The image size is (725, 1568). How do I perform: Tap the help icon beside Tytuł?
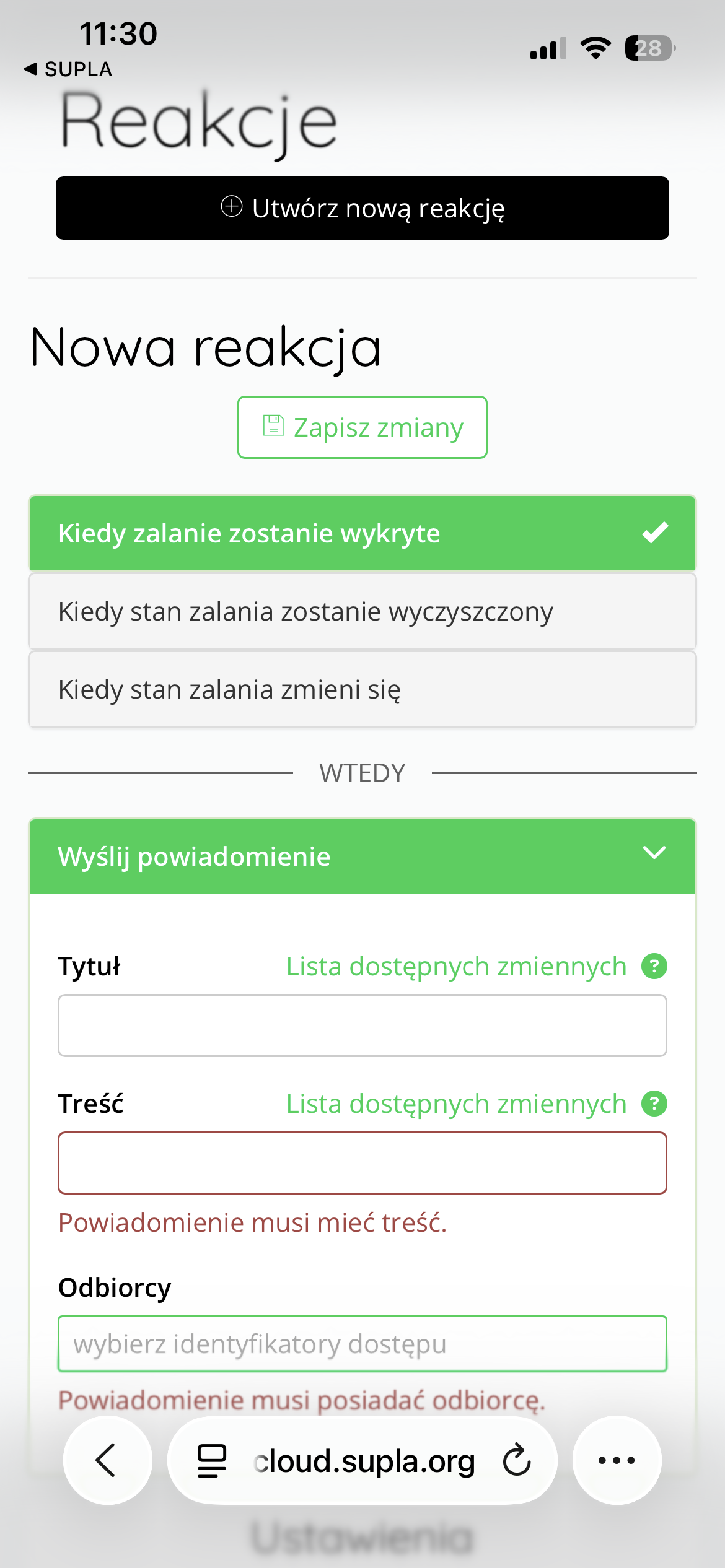tap(654, 966)
